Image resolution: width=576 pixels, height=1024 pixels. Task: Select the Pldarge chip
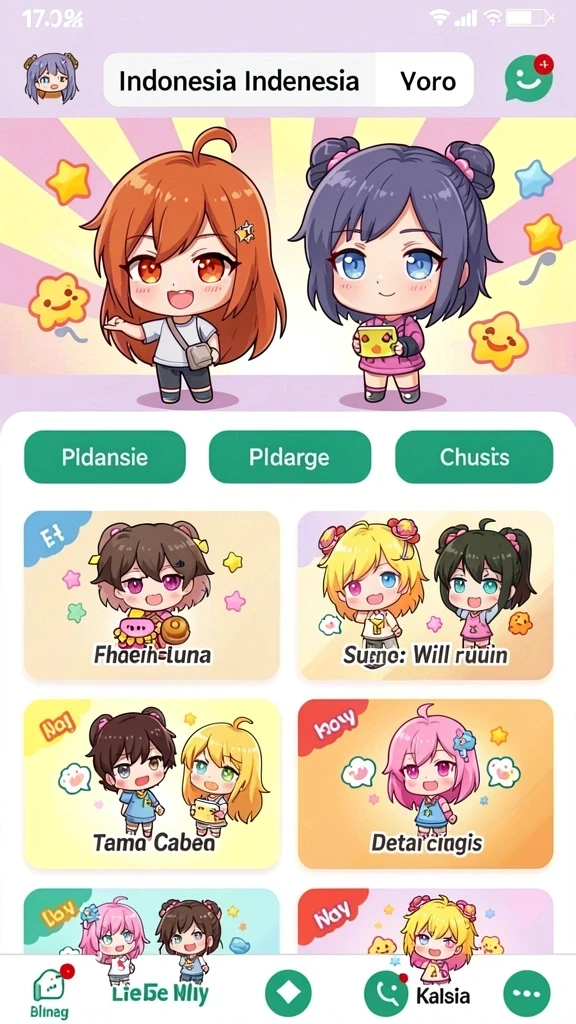(x=290, y=457)
